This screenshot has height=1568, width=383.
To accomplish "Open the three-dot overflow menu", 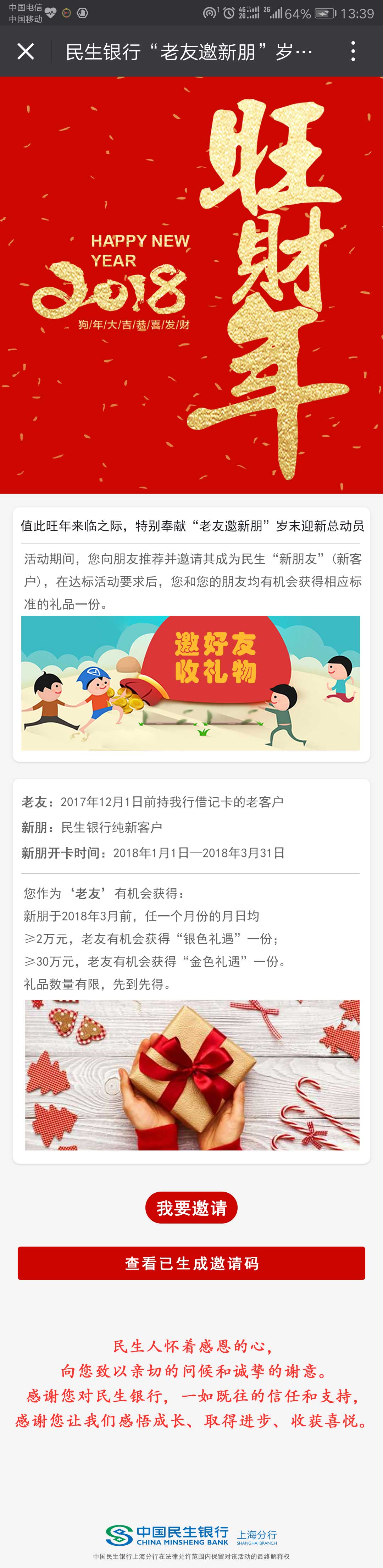I will click(x=353, y=51).
